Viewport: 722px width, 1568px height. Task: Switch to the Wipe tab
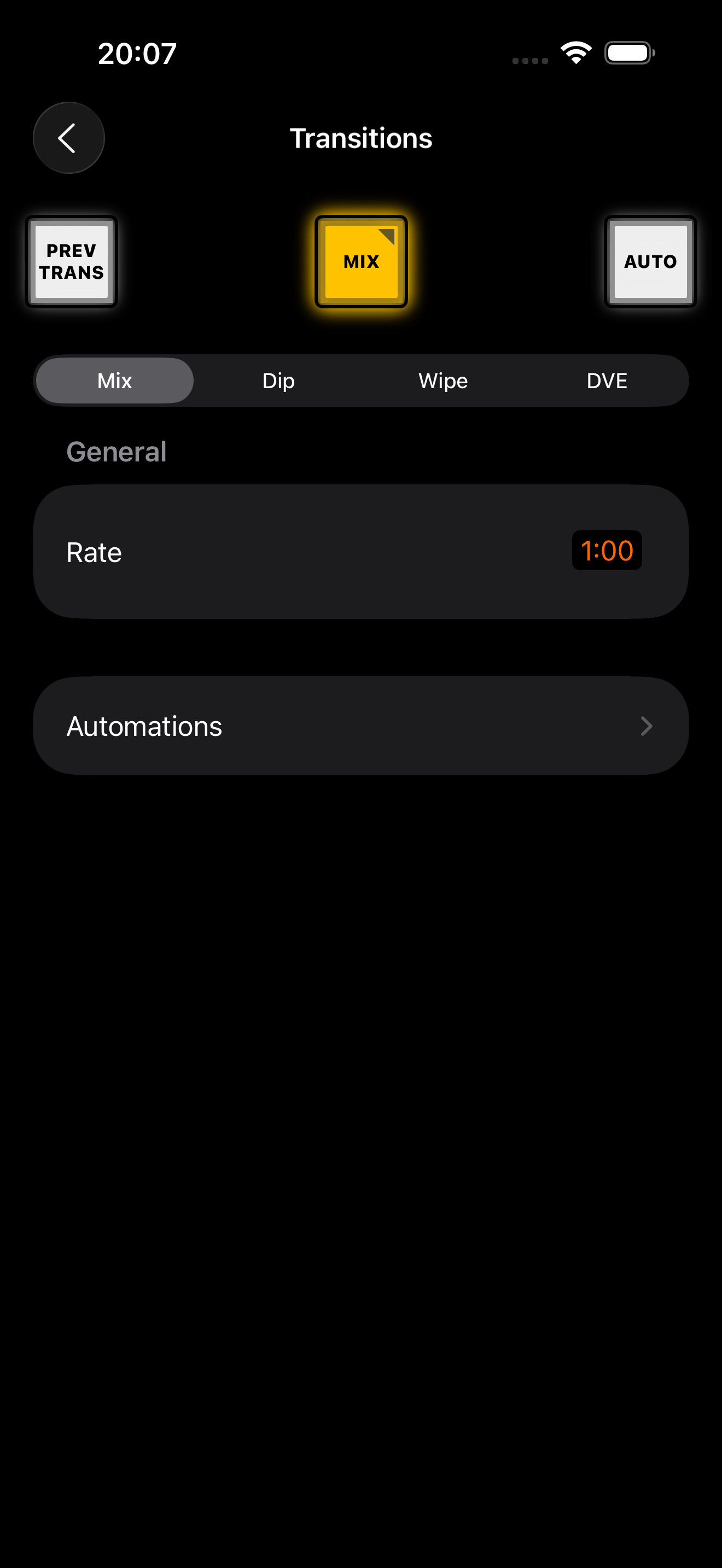pos(442,381)
